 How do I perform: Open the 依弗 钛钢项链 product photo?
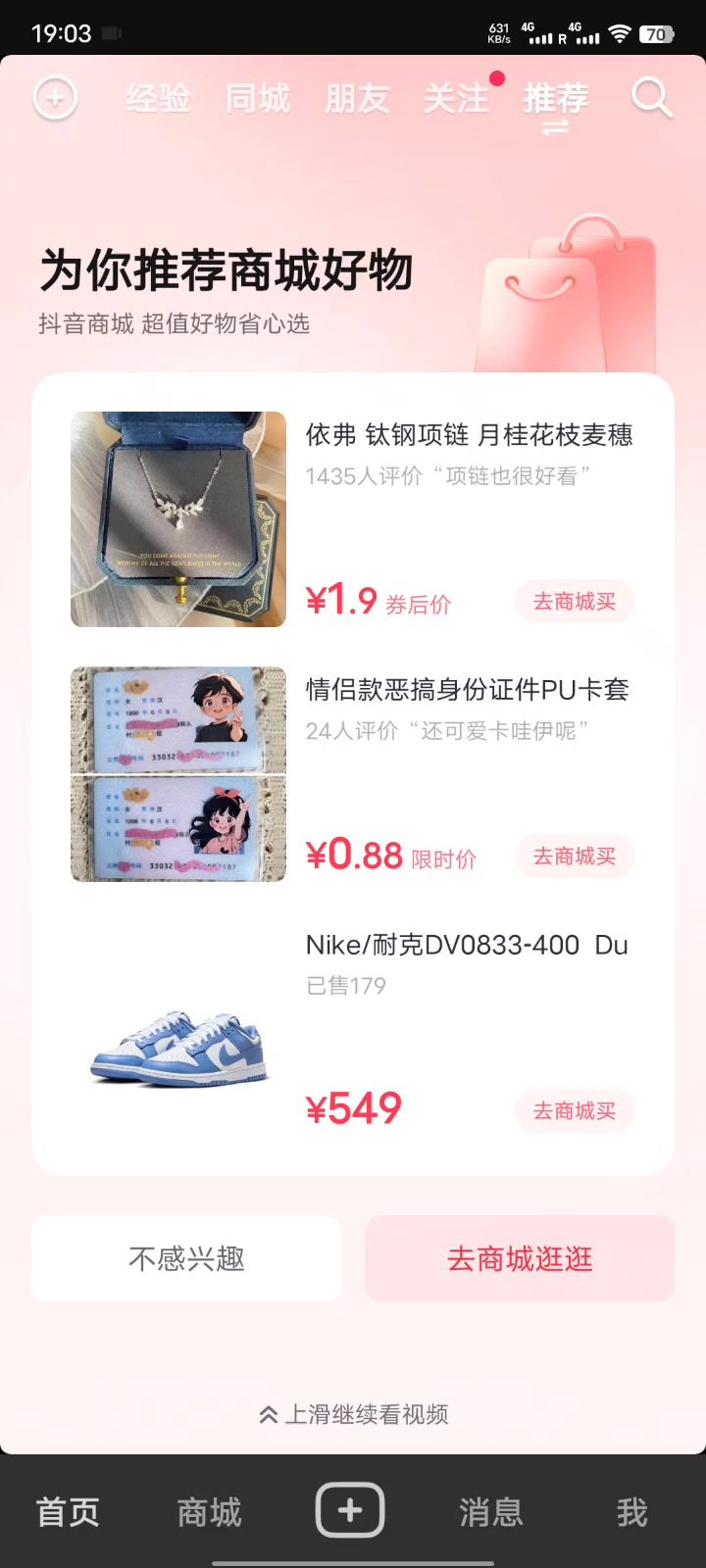(x=178, y=519)
